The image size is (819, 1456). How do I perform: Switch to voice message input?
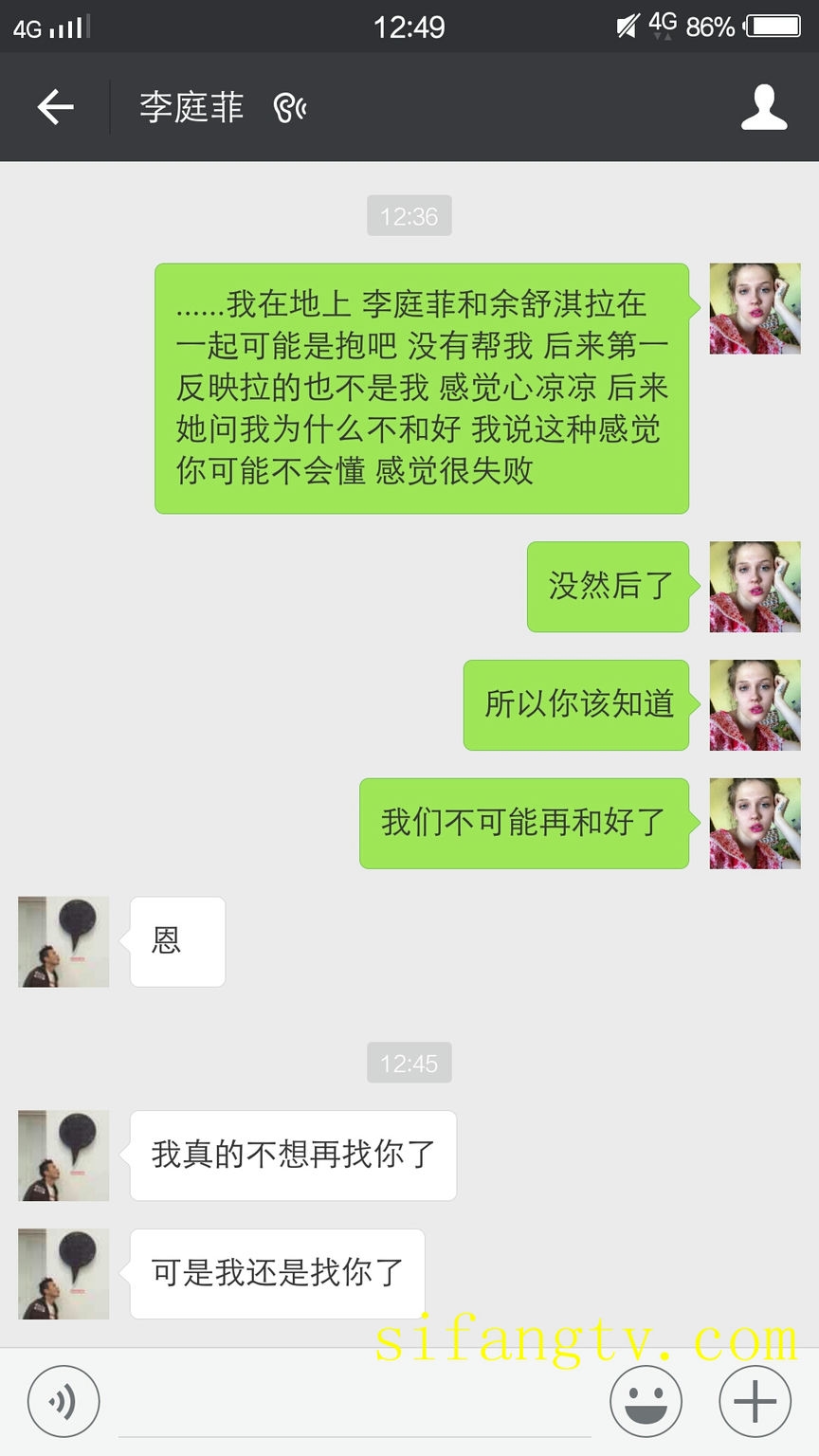[x=64, y=1401]
